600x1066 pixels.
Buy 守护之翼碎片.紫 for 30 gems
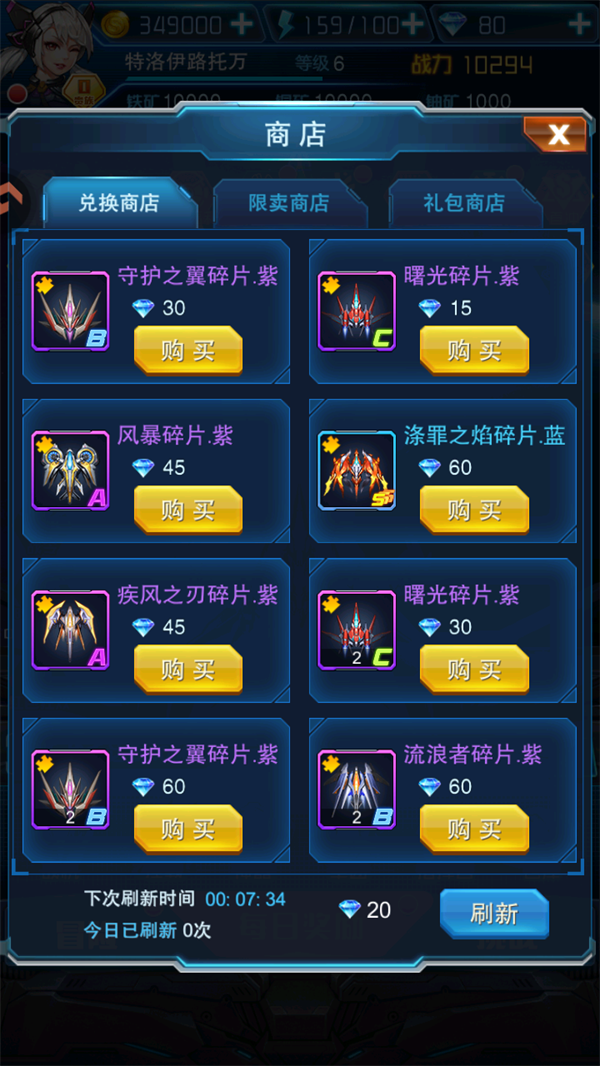click(188, 350)
